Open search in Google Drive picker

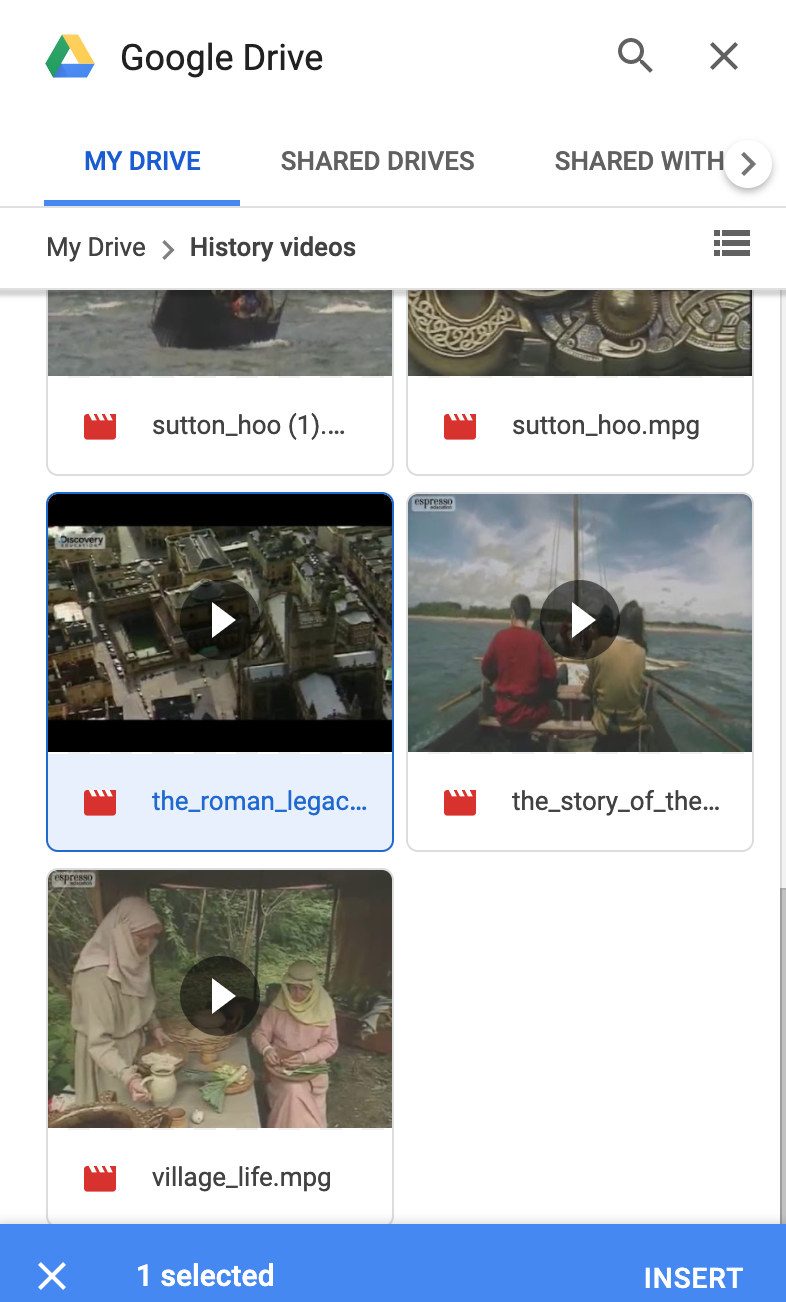click(635, 56)
